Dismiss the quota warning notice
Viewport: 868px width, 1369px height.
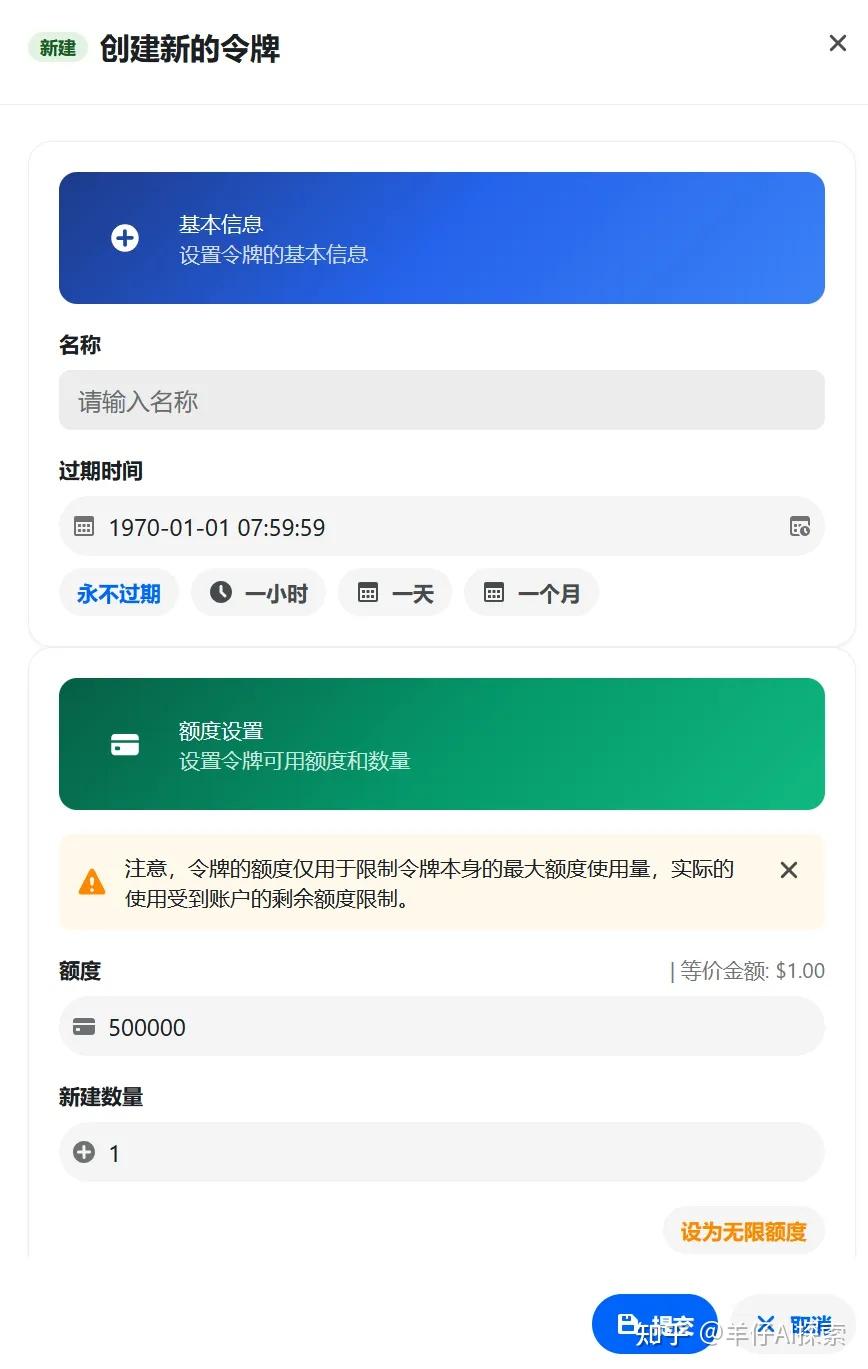(788, 870)
